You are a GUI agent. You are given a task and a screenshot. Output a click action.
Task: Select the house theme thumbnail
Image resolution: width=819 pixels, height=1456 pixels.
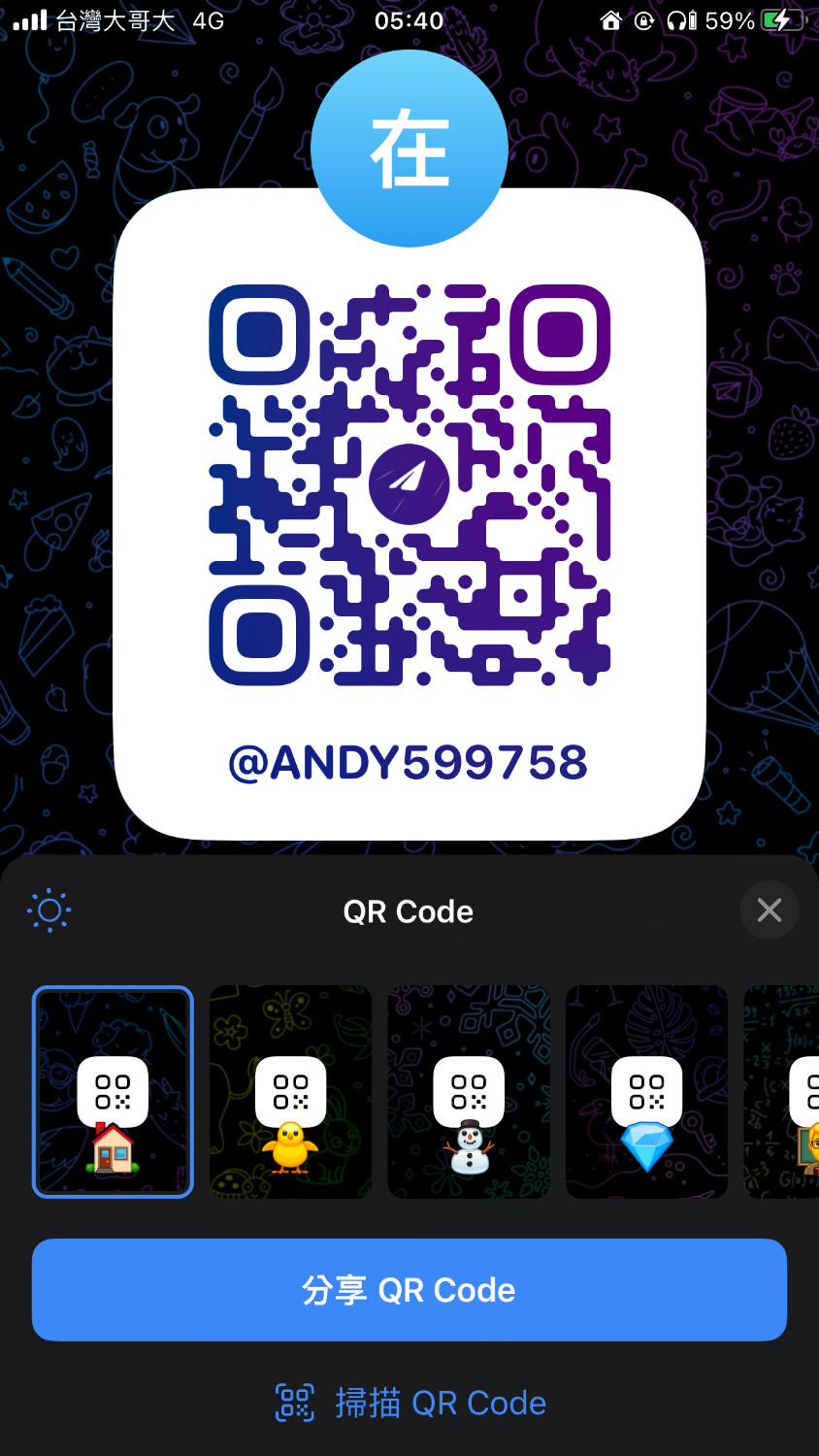pos(113,1092)
